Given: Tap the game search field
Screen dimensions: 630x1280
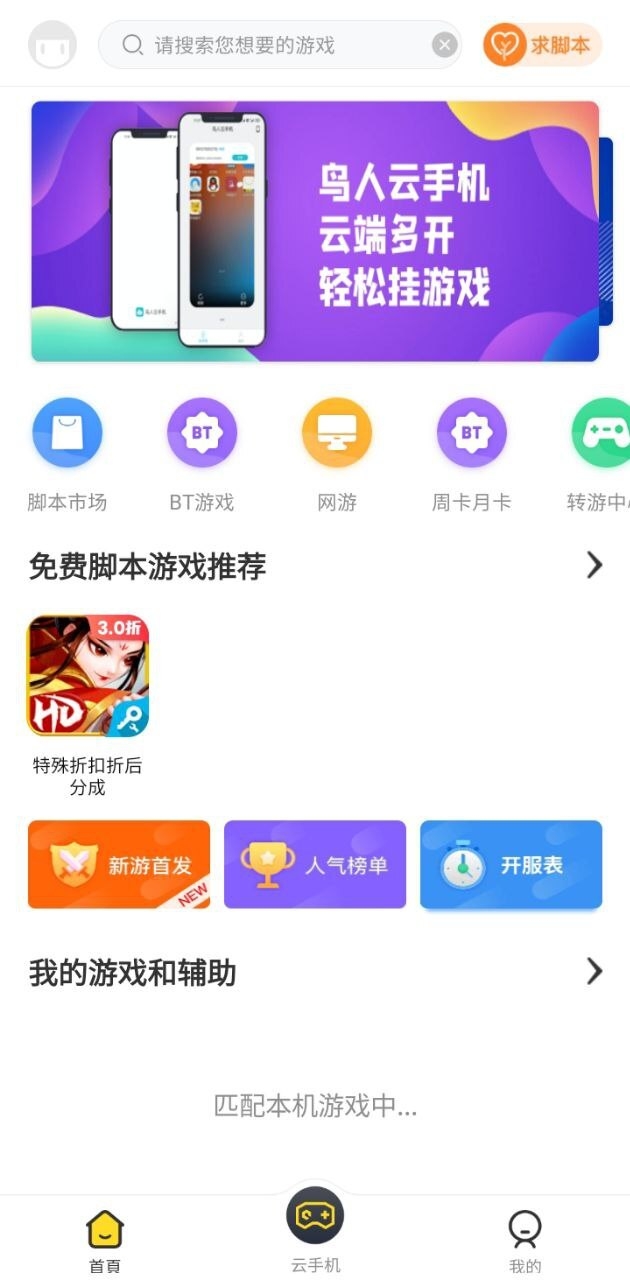Looking at the screenshot, I should [x=270, y=45].
